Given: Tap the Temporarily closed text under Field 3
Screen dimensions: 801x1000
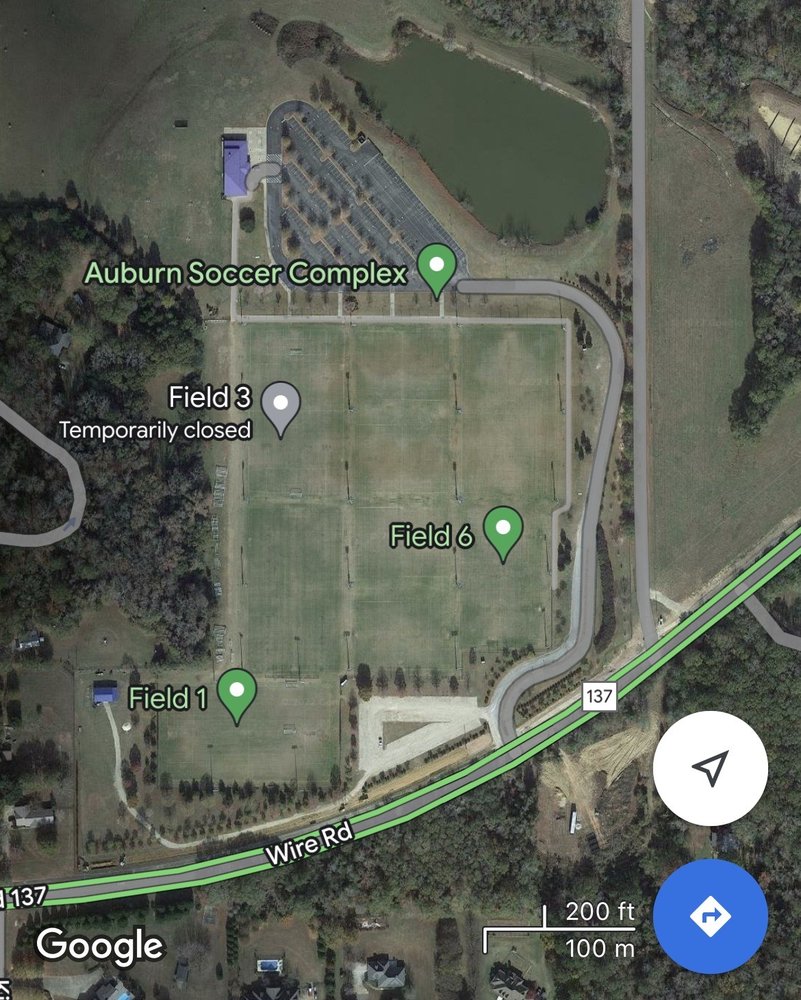Looking at the screenshot, I should pos(155,431).
